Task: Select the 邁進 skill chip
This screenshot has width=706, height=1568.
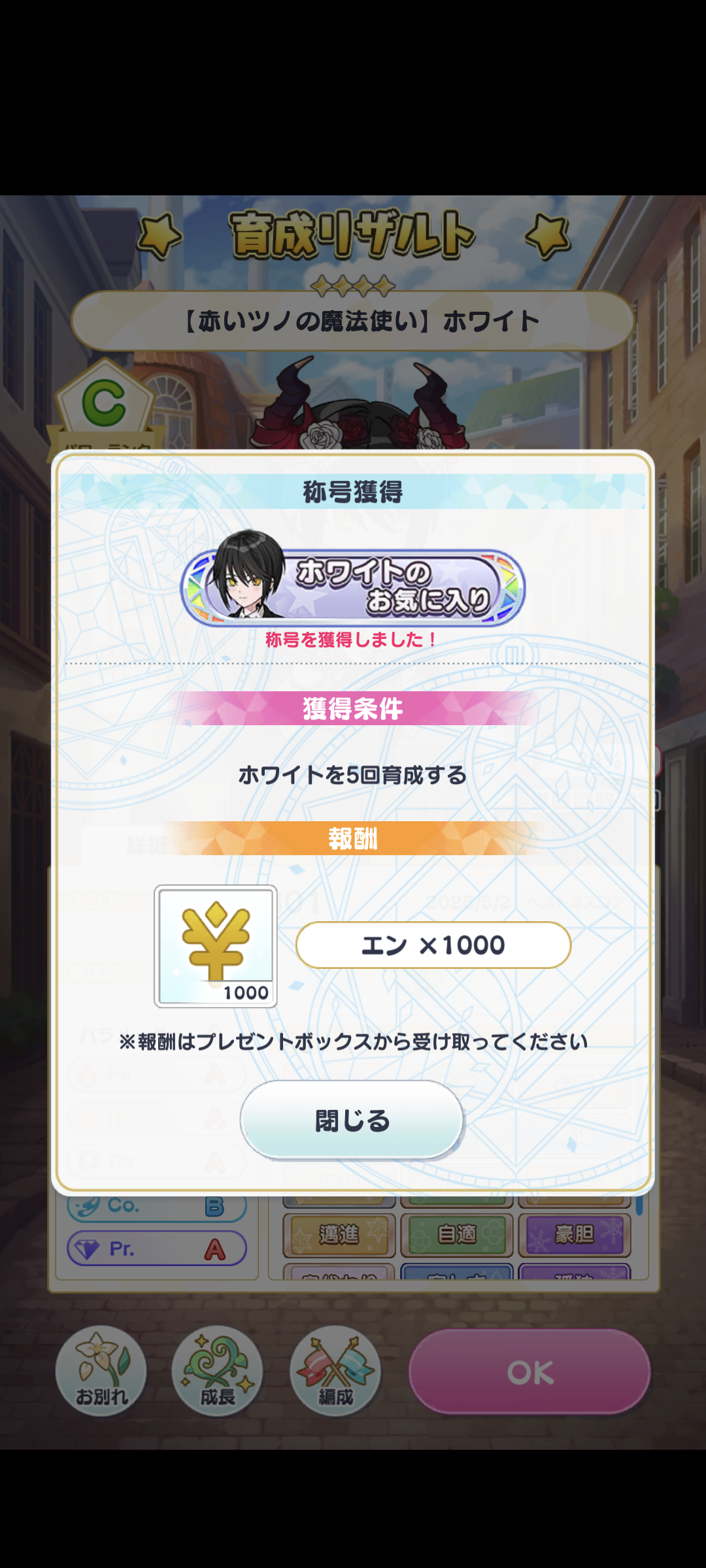Action: click(x=339, y=1235)
